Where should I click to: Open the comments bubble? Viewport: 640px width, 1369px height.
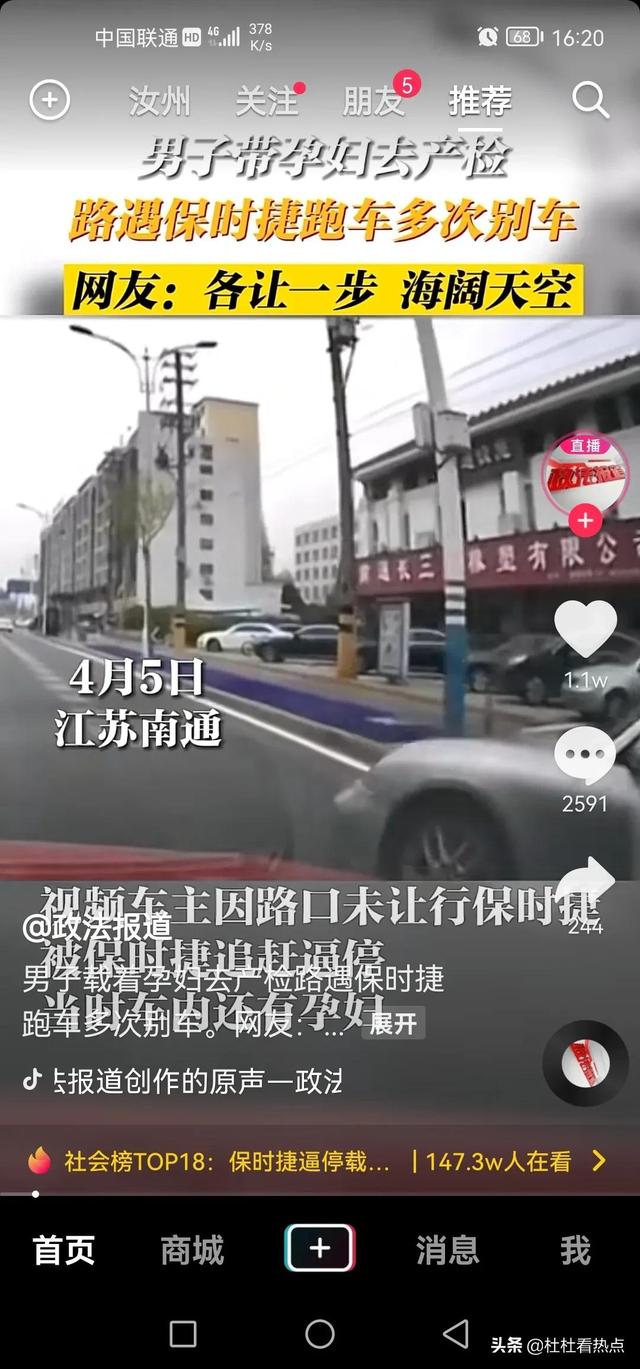pyautogui.click(x=585, y=755)
